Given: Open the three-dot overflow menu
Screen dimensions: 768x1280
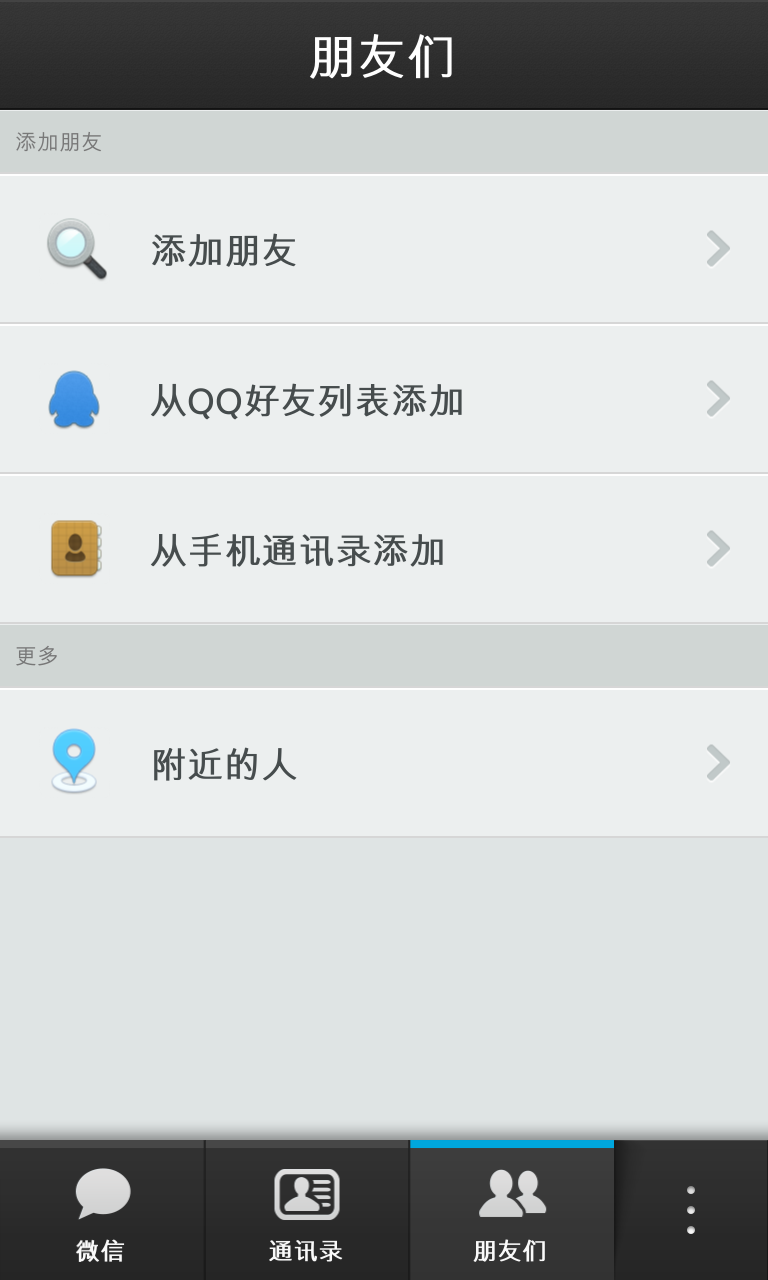Looking at the screenshot, I should (690, 1210).
